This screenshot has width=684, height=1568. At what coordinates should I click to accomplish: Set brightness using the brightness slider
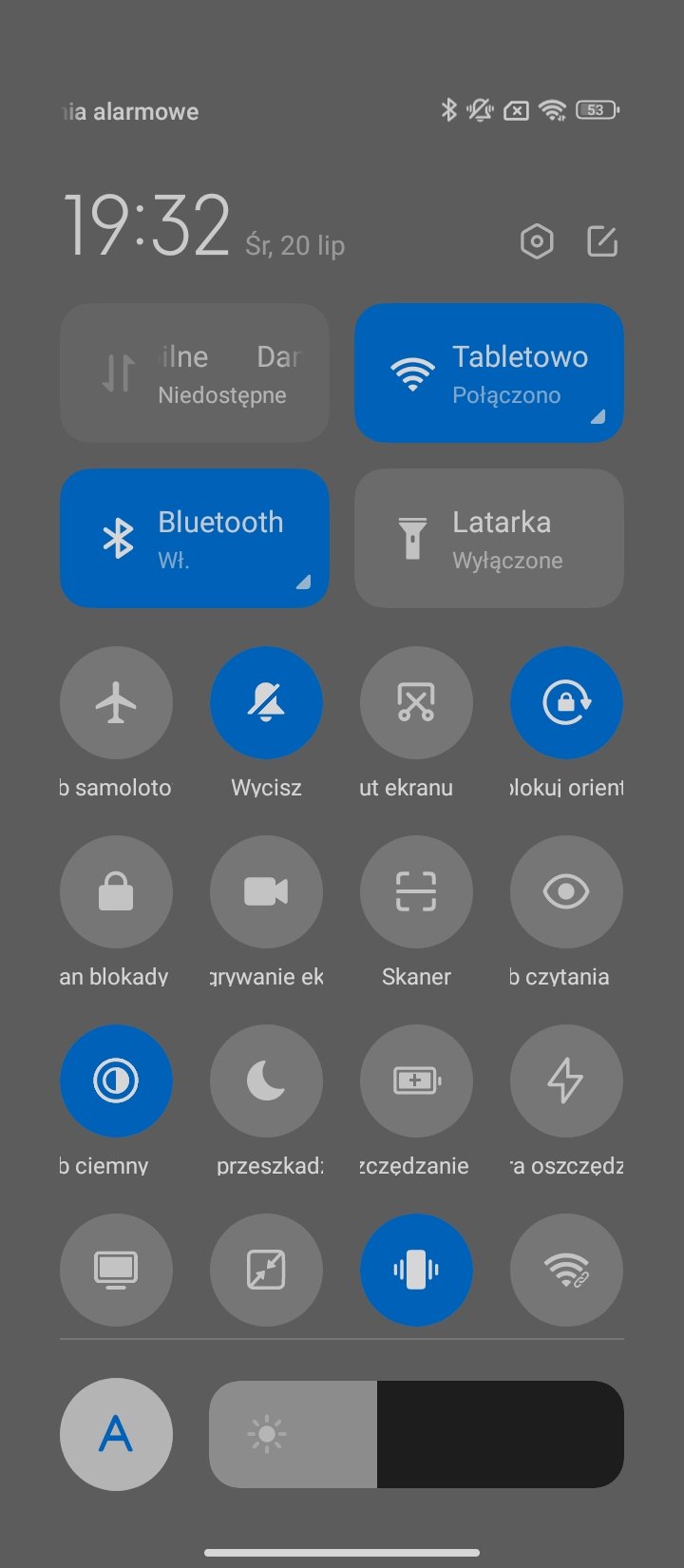[416, 1434]
